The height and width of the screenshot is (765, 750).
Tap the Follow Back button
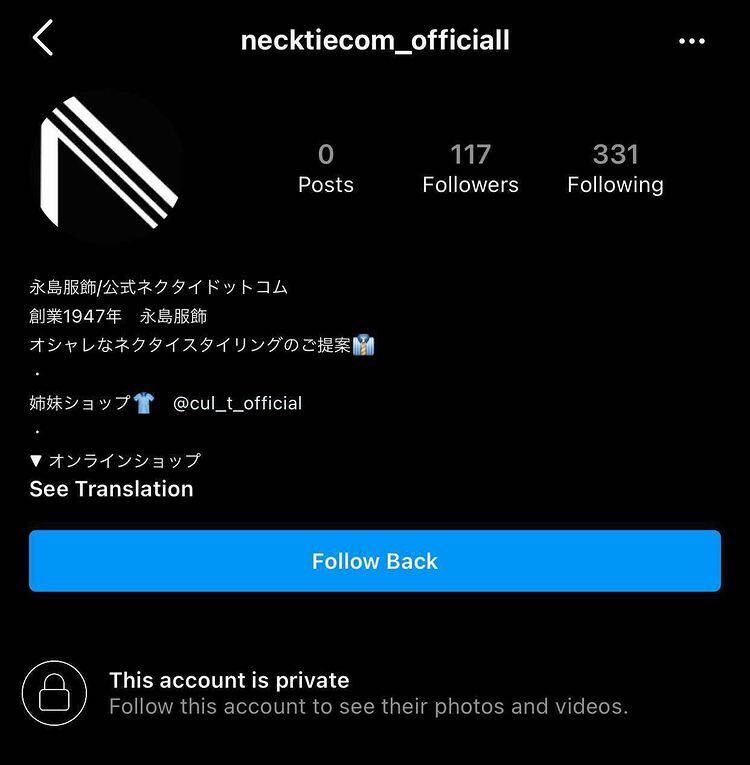click(x=374, y=561)
